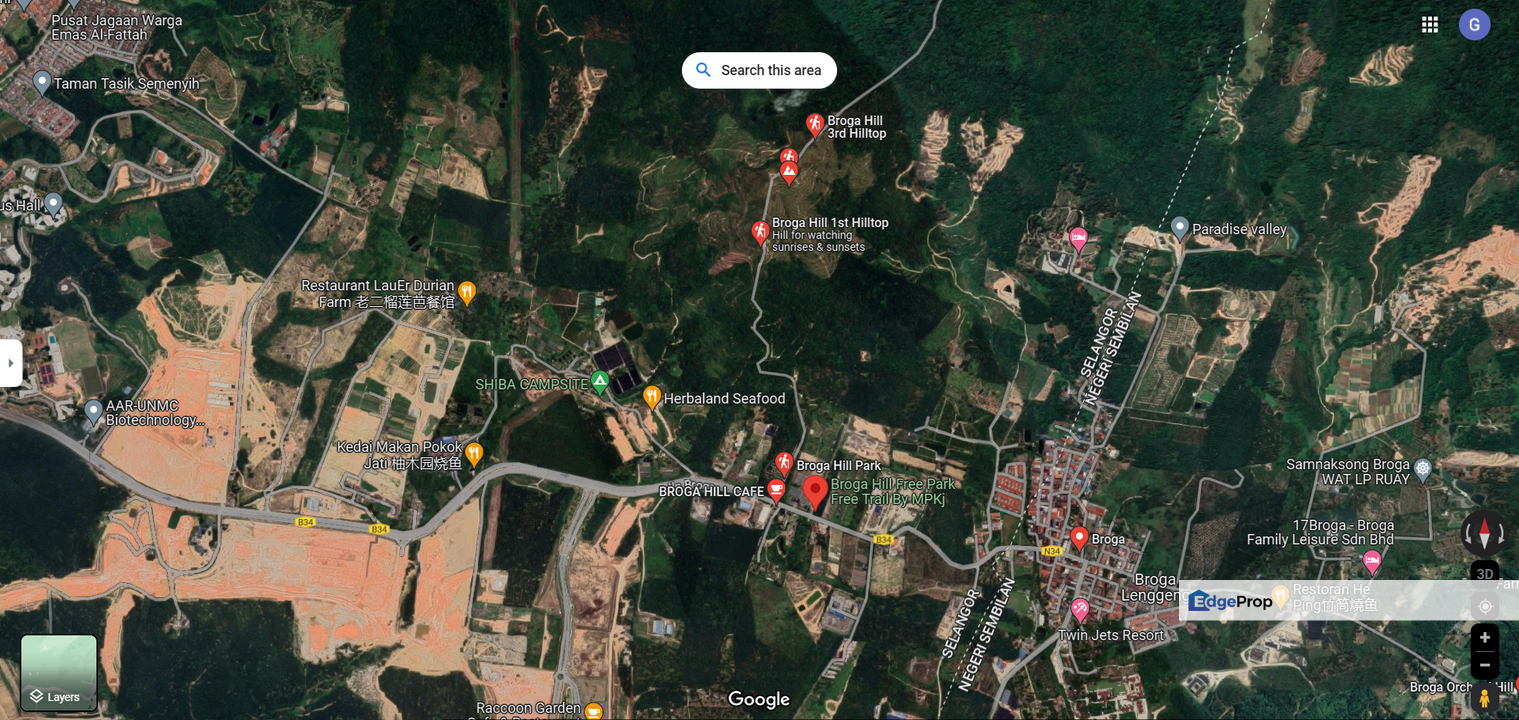Open the Broga Hill Park pin
1519x720 pixels.
pos(784,463)
